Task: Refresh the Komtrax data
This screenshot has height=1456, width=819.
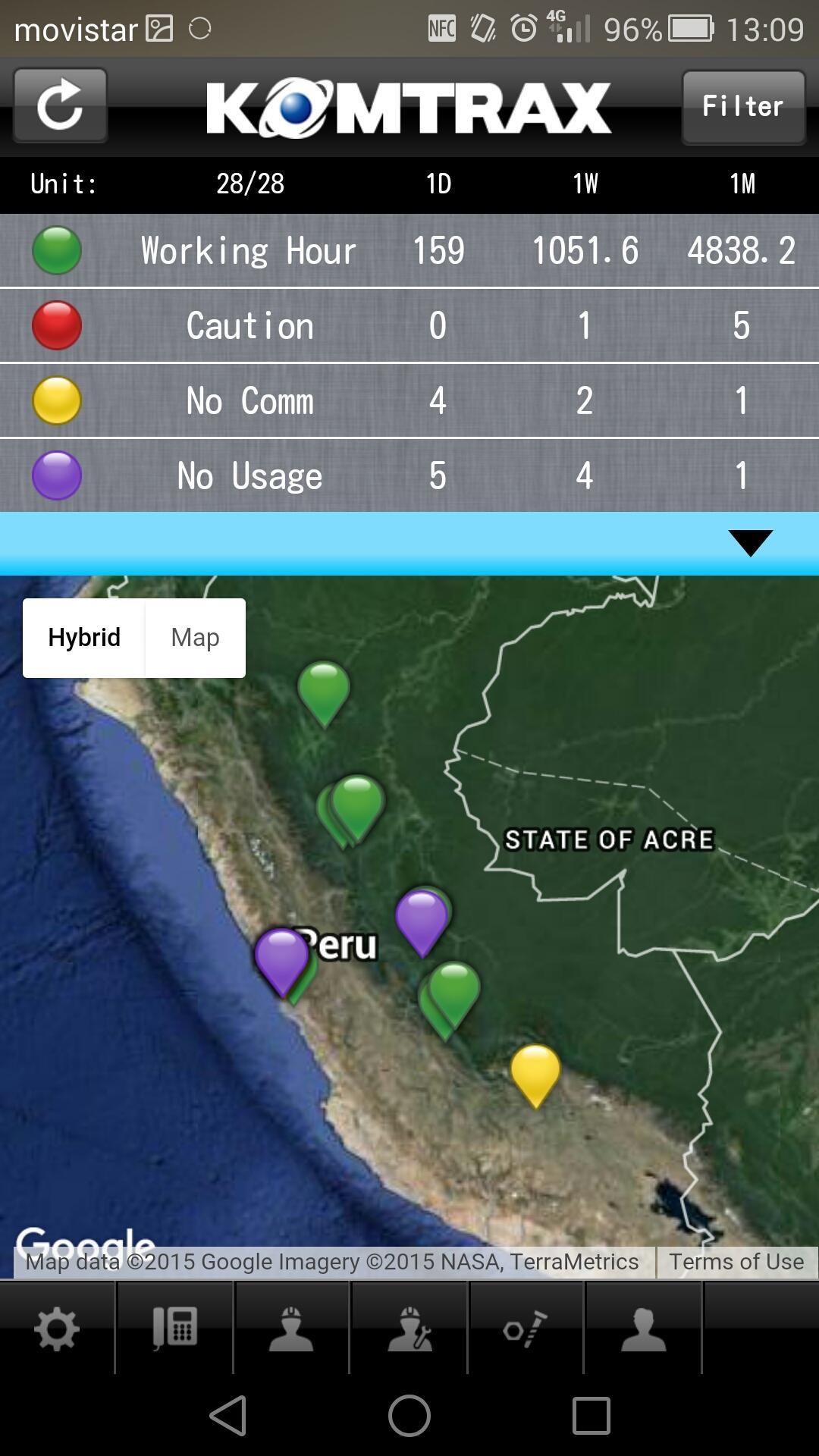Action: pyautogui.click(x=60, y=105)
